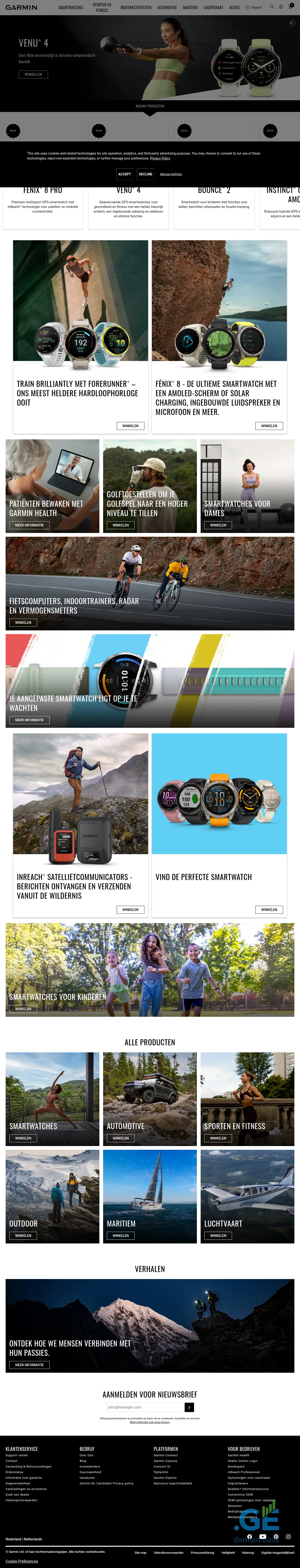The width and height of the screenshot is (300, 1568).
Task: Open the Support center footer link
Action: tap(16, 1455)
